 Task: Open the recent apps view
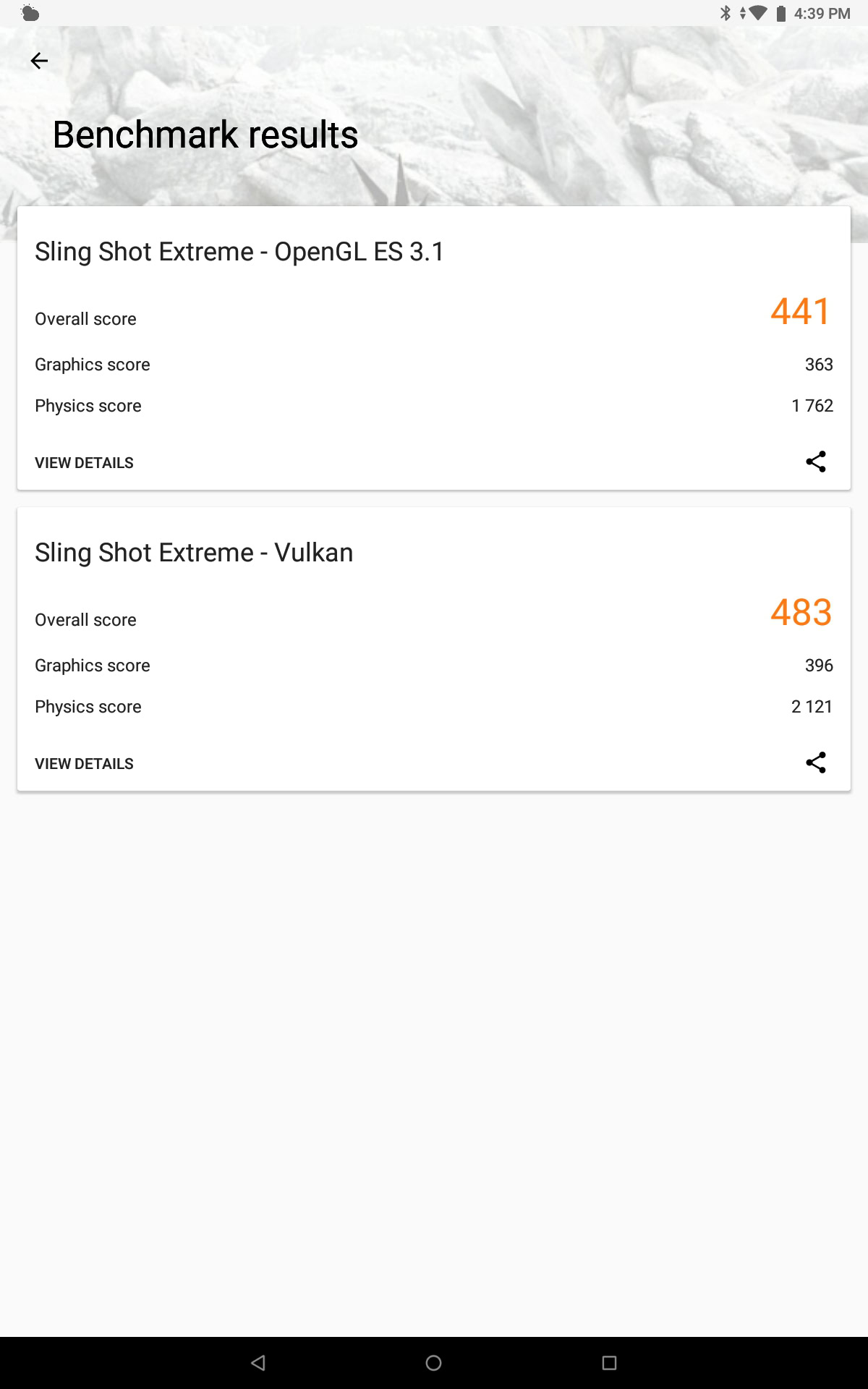click(609, 1363)
